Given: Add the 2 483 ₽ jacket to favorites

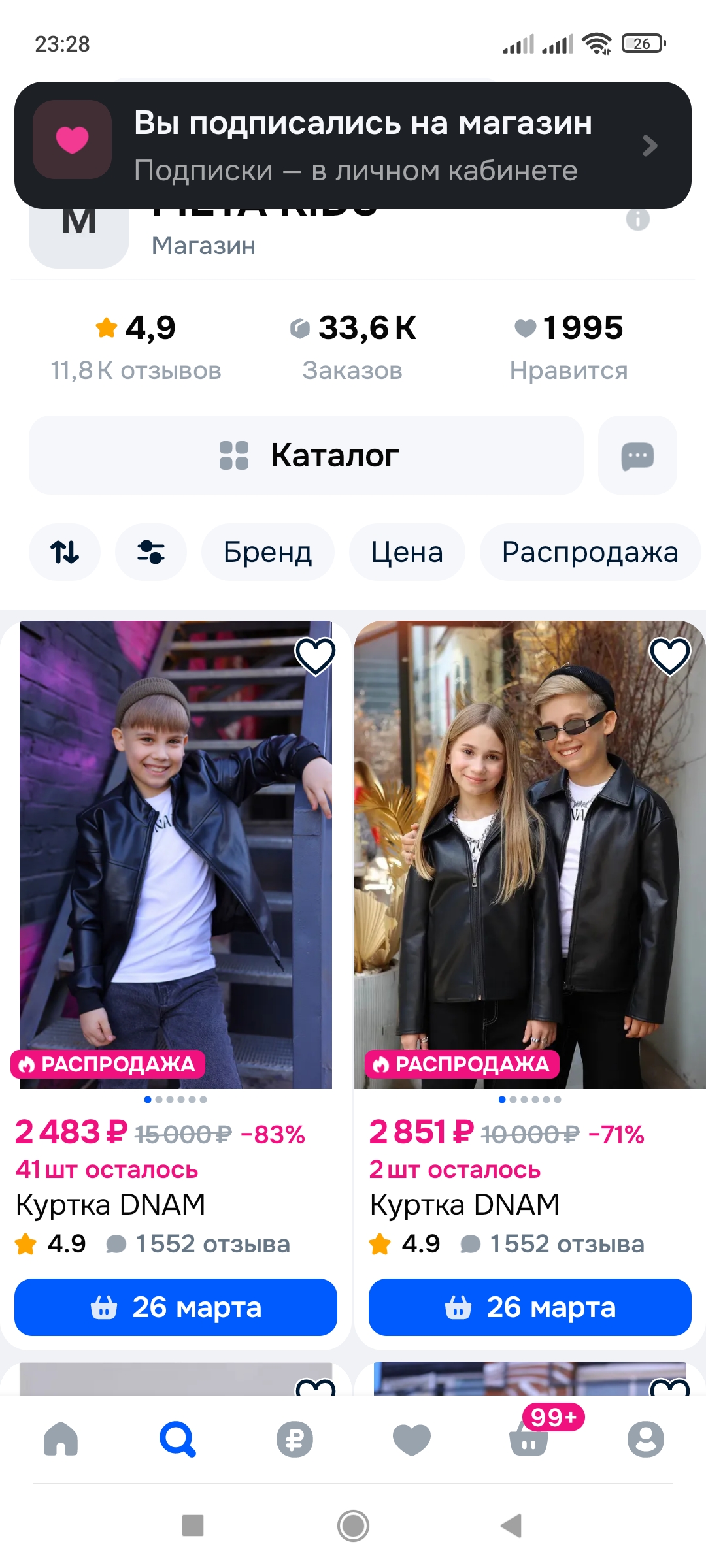Looking at the screenshot, I should [x=315, y=656].
